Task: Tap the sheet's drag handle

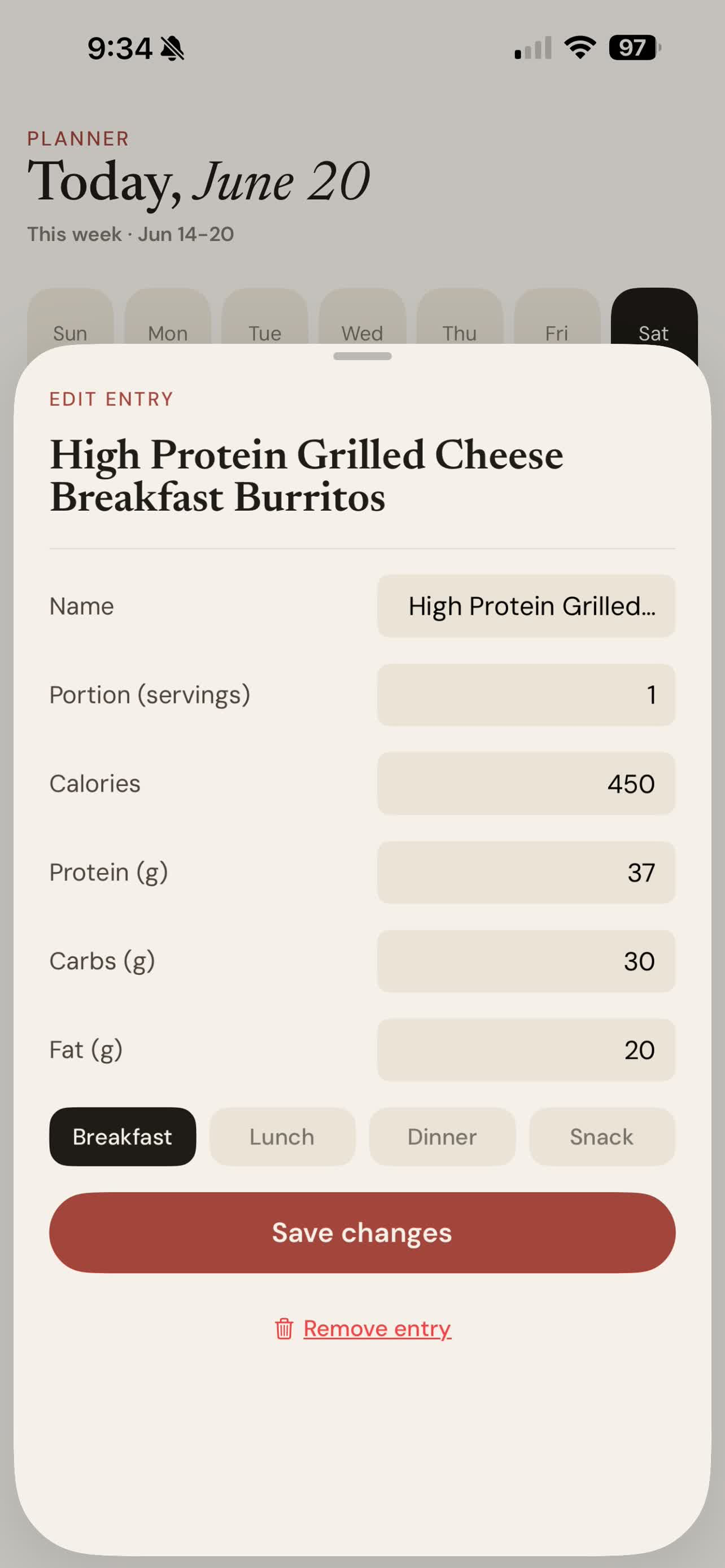Action: coord(362,356)
